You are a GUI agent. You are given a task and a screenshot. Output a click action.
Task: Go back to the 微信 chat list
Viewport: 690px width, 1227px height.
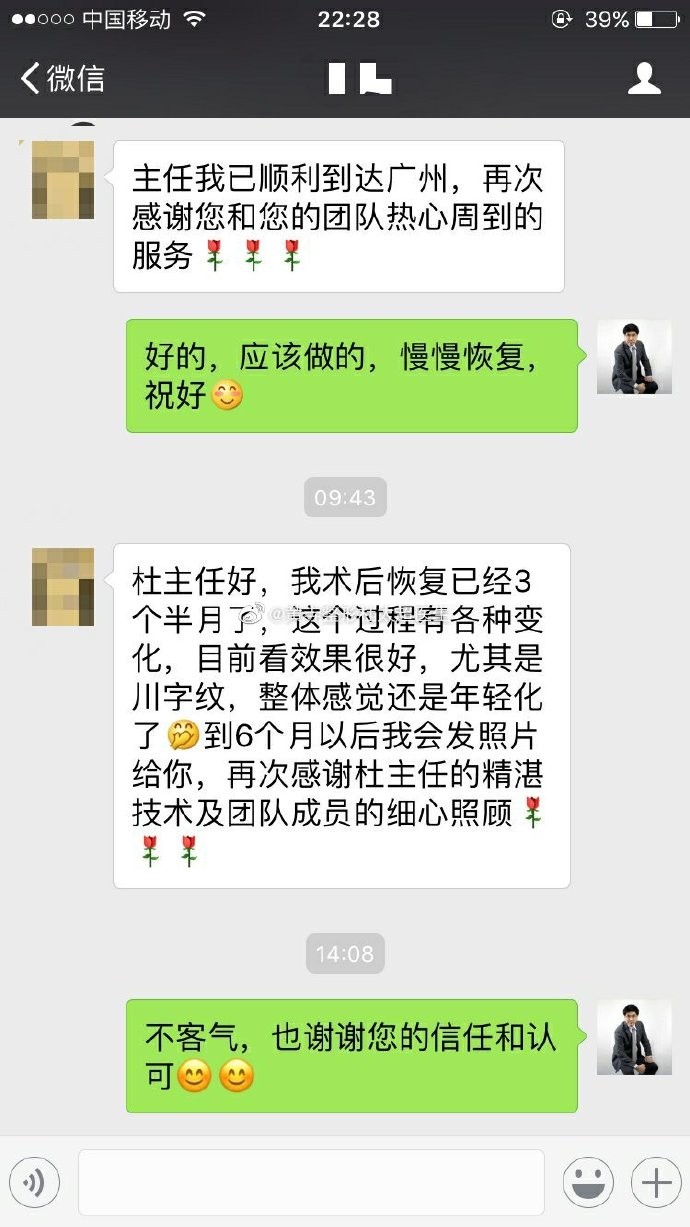click(62, 79)
